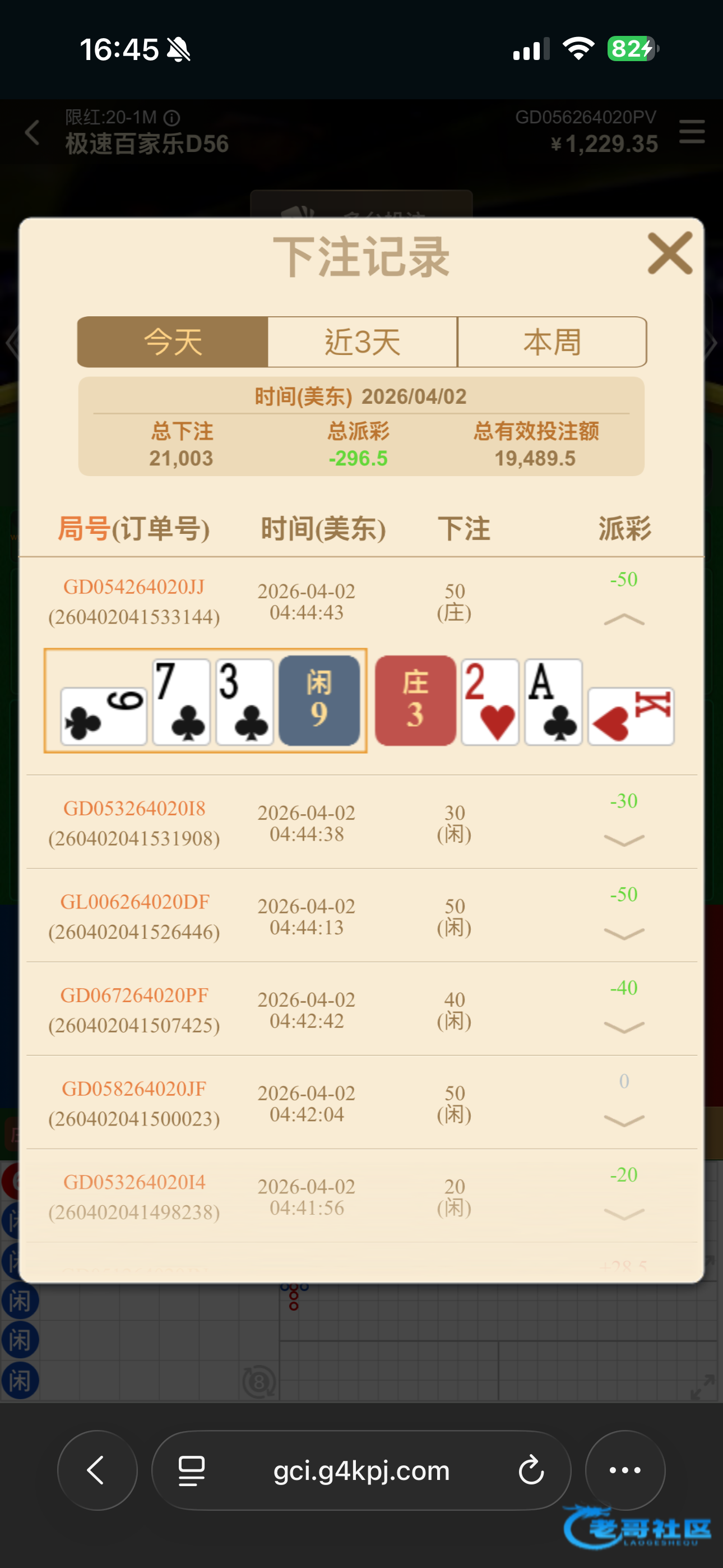Collapse details of bet GD054264020JJ
The width and height of the screenshot is (723, 1568).
624,620
